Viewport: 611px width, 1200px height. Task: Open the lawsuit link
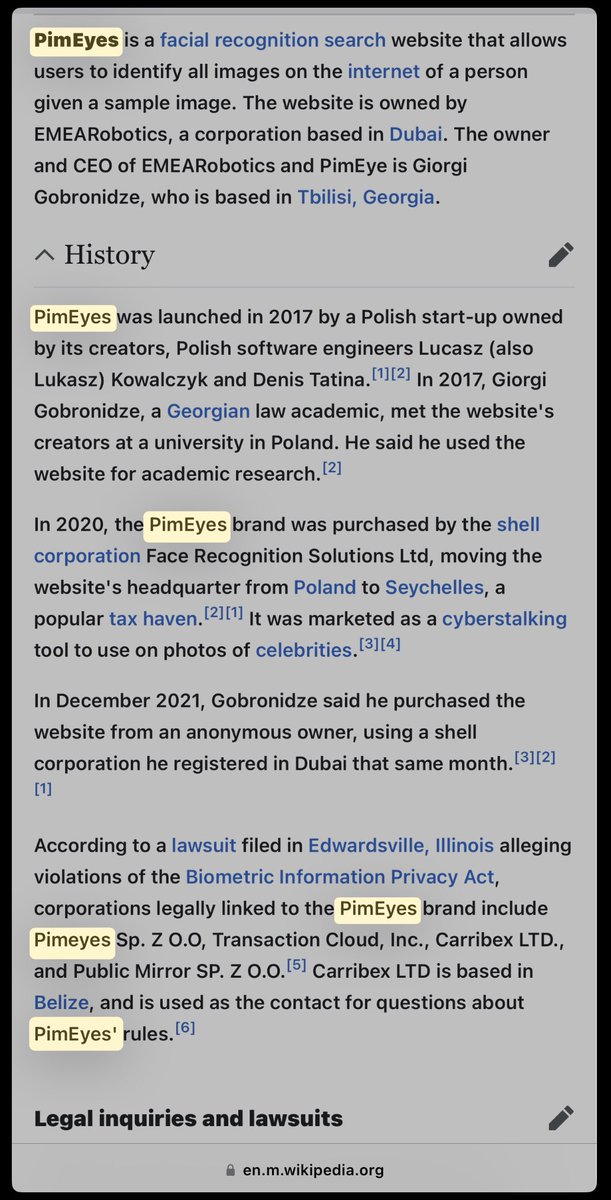(x=204, y=845)
